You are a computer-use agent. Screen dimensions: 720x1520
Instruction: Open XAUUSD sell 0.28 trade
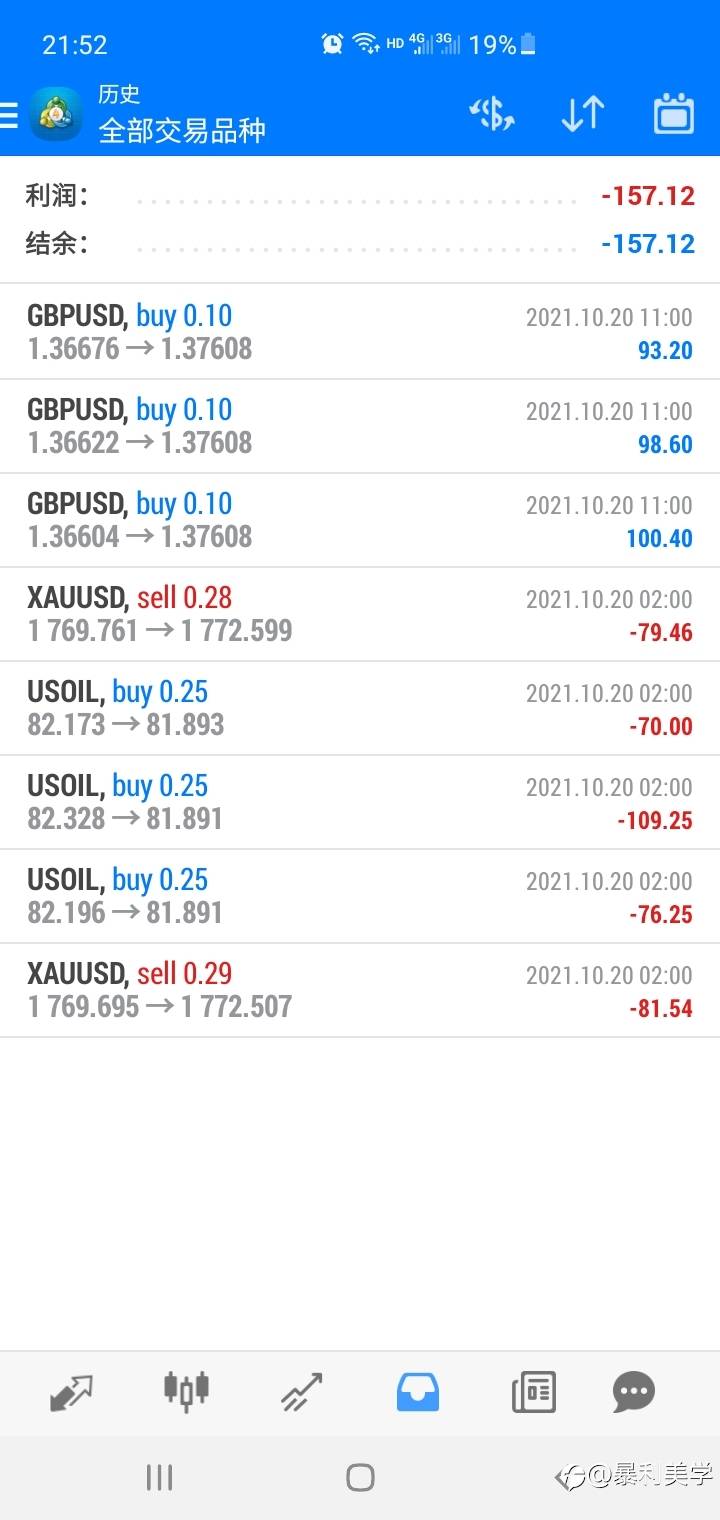[x=360, y=614]
